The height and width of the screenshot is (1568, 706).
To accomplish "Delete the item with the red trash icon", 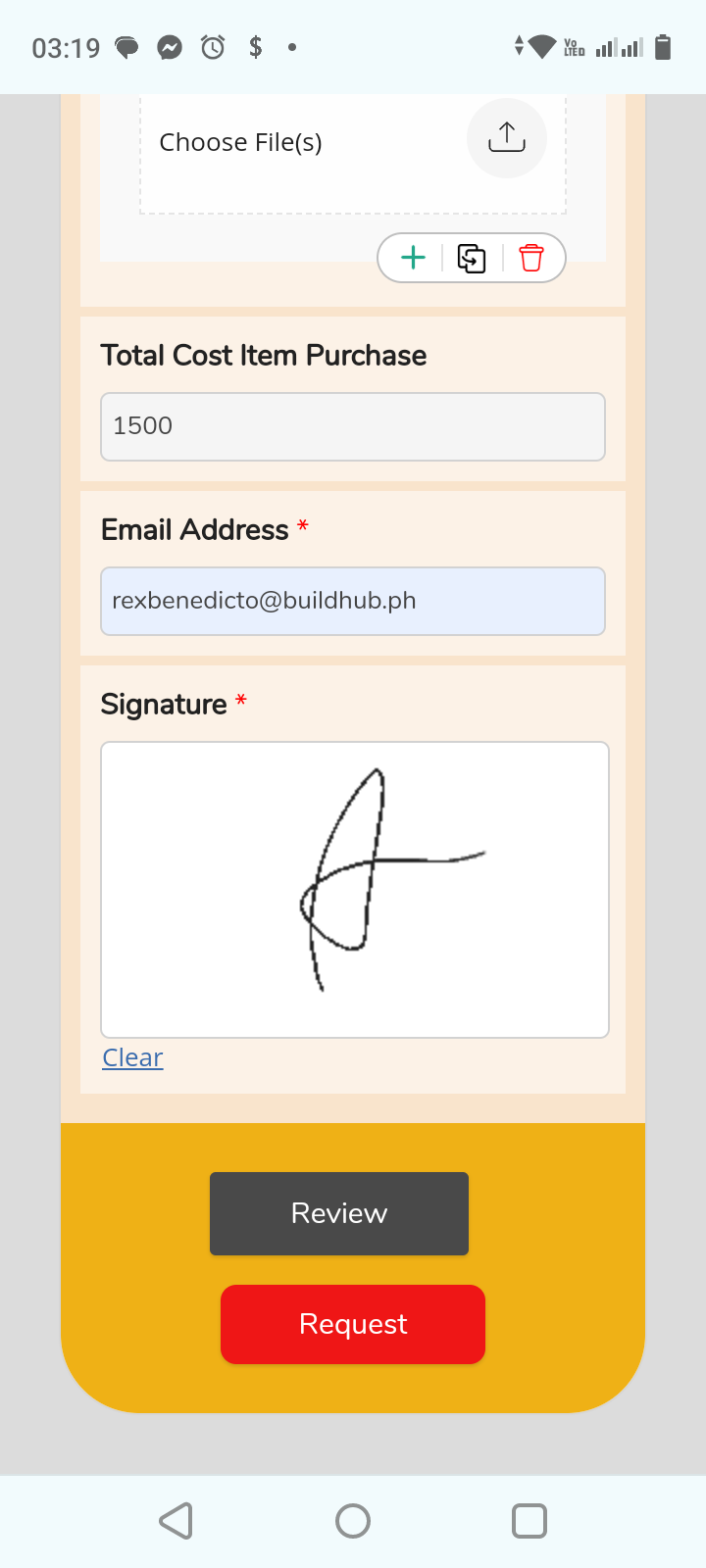I will tap(531, 258).
